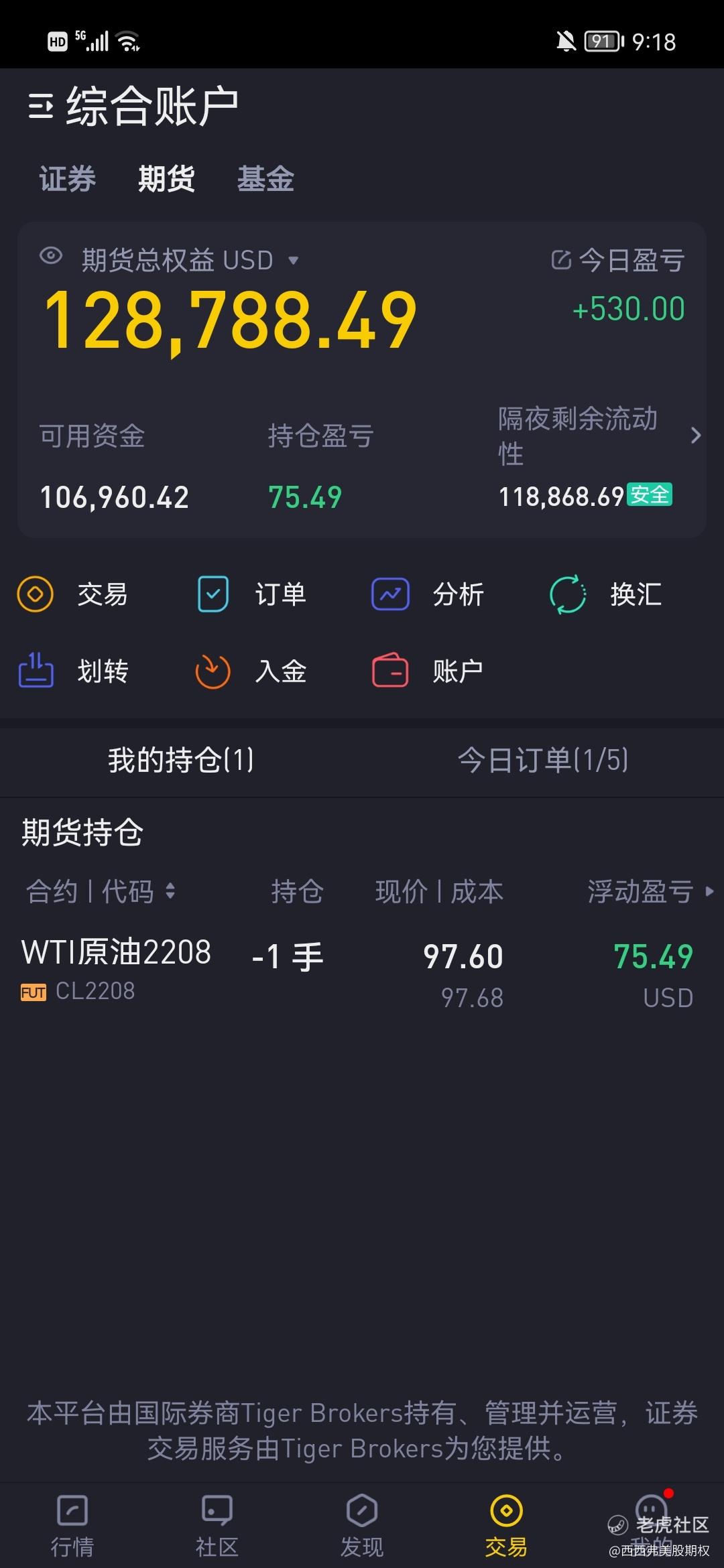The width and height of the screenshot is (724, 1568).
Task: Expand the 隔夜剩余流动性 details chevron
Action: pos(696,436)
